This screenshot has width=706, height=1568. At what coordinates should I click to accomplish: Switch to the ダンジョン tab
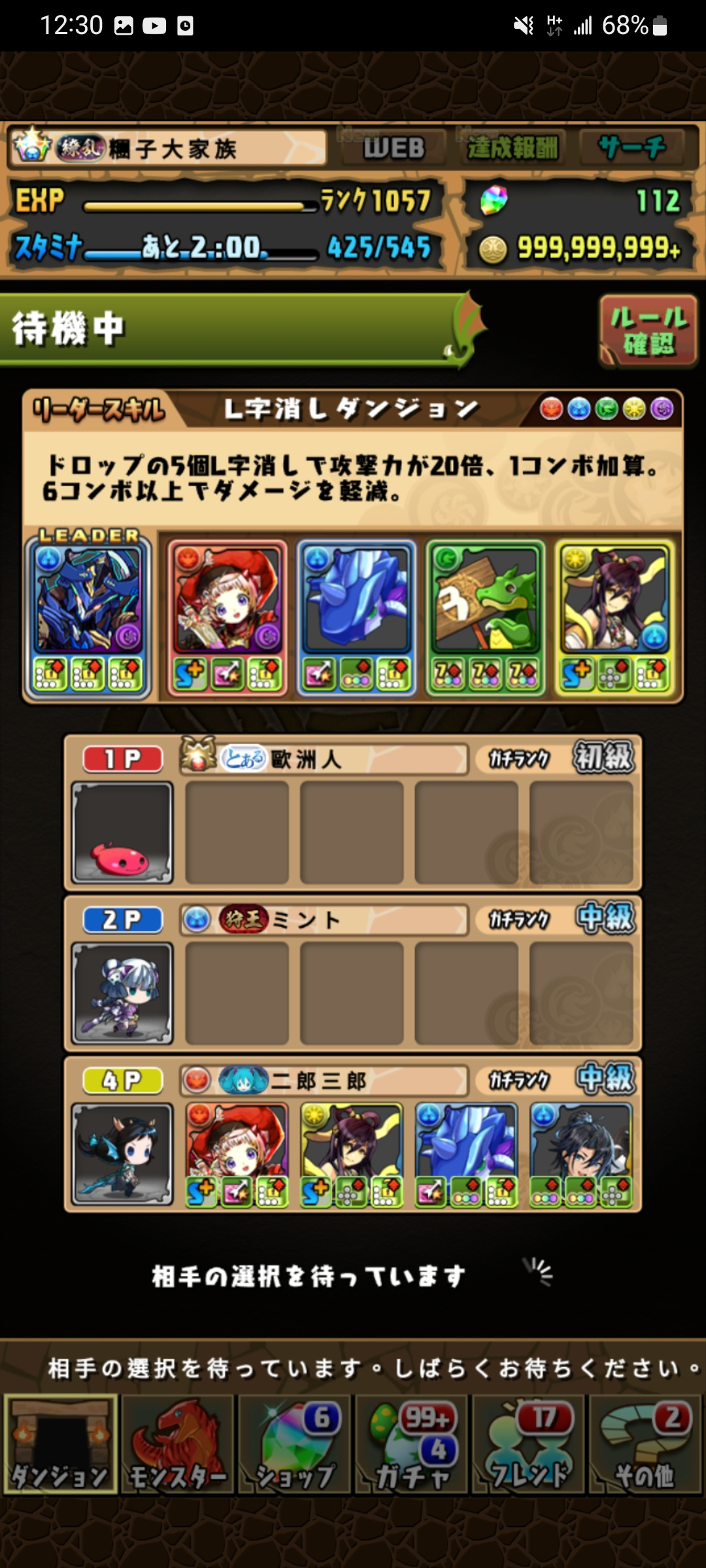coord(60,1445)
